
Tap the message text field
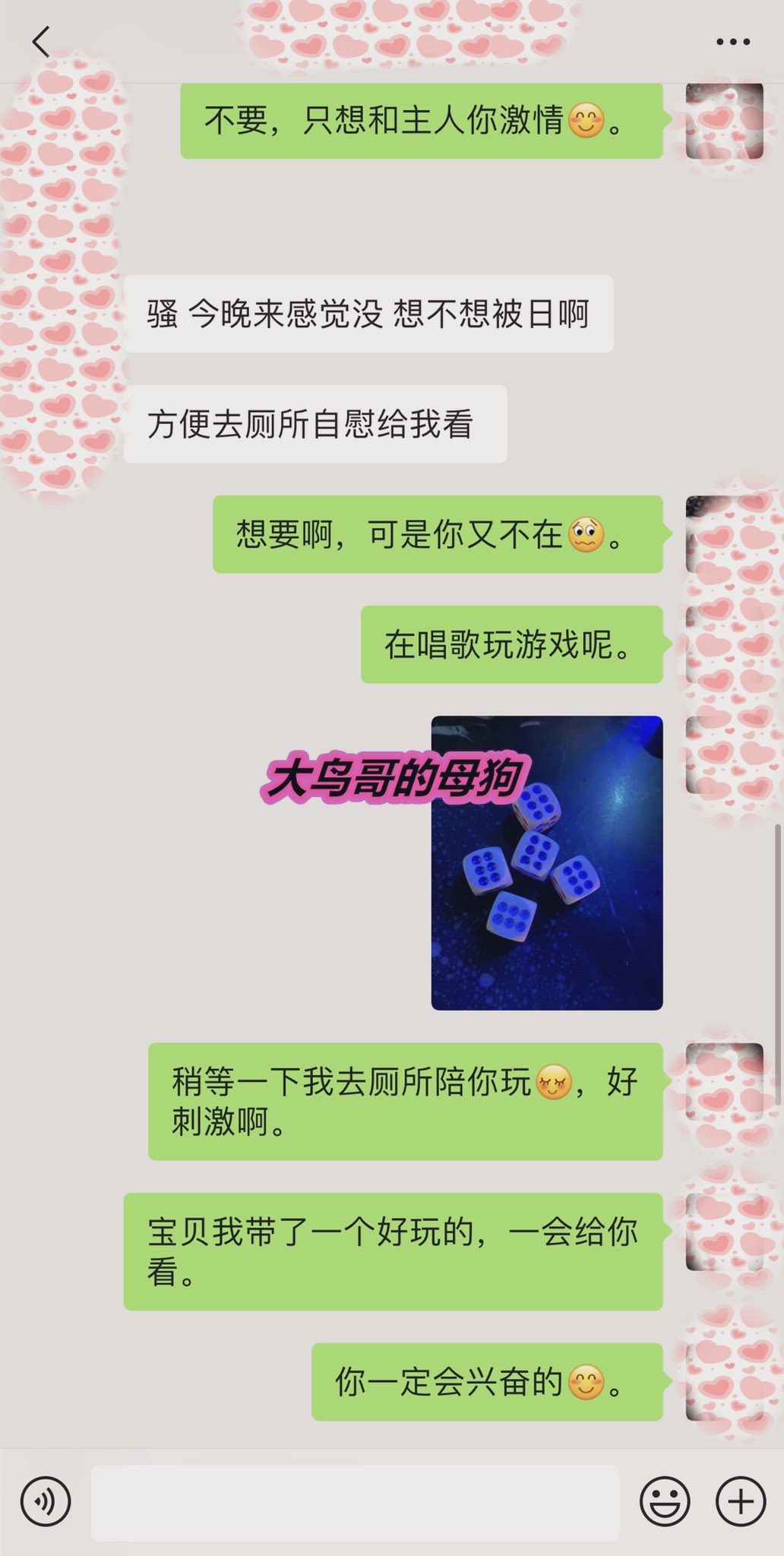click(356, 1503)
